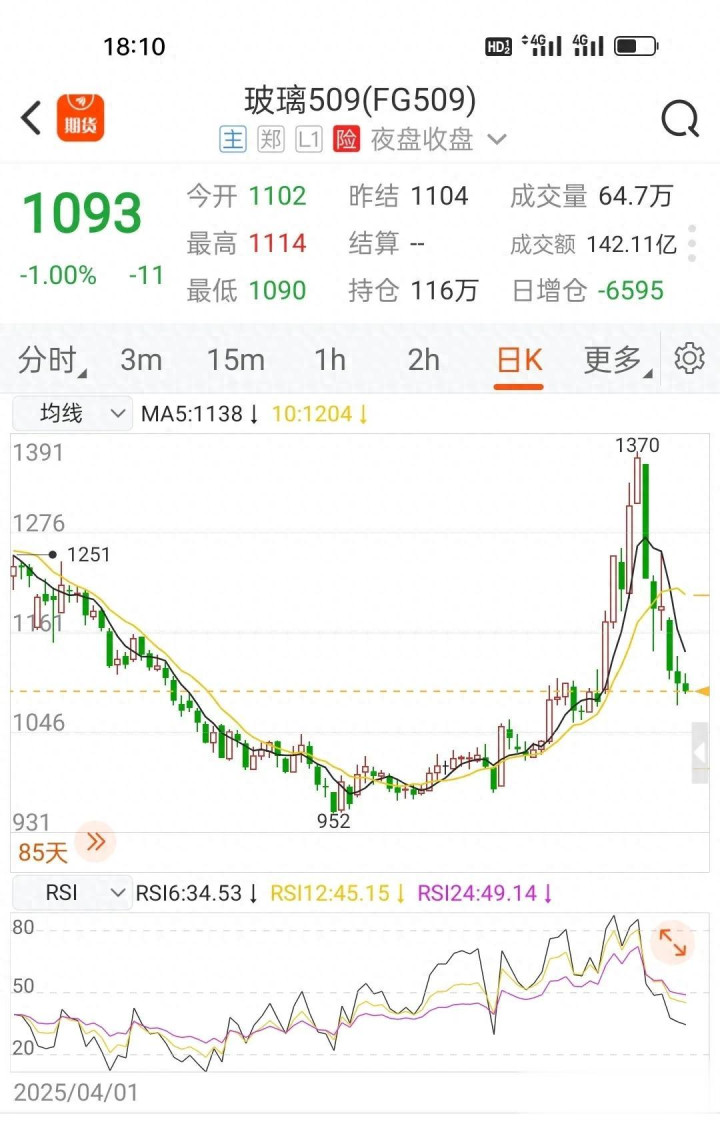Open the search magnifier icon
This screenshot has width=720, height=1122.
[x=680, y=119]
